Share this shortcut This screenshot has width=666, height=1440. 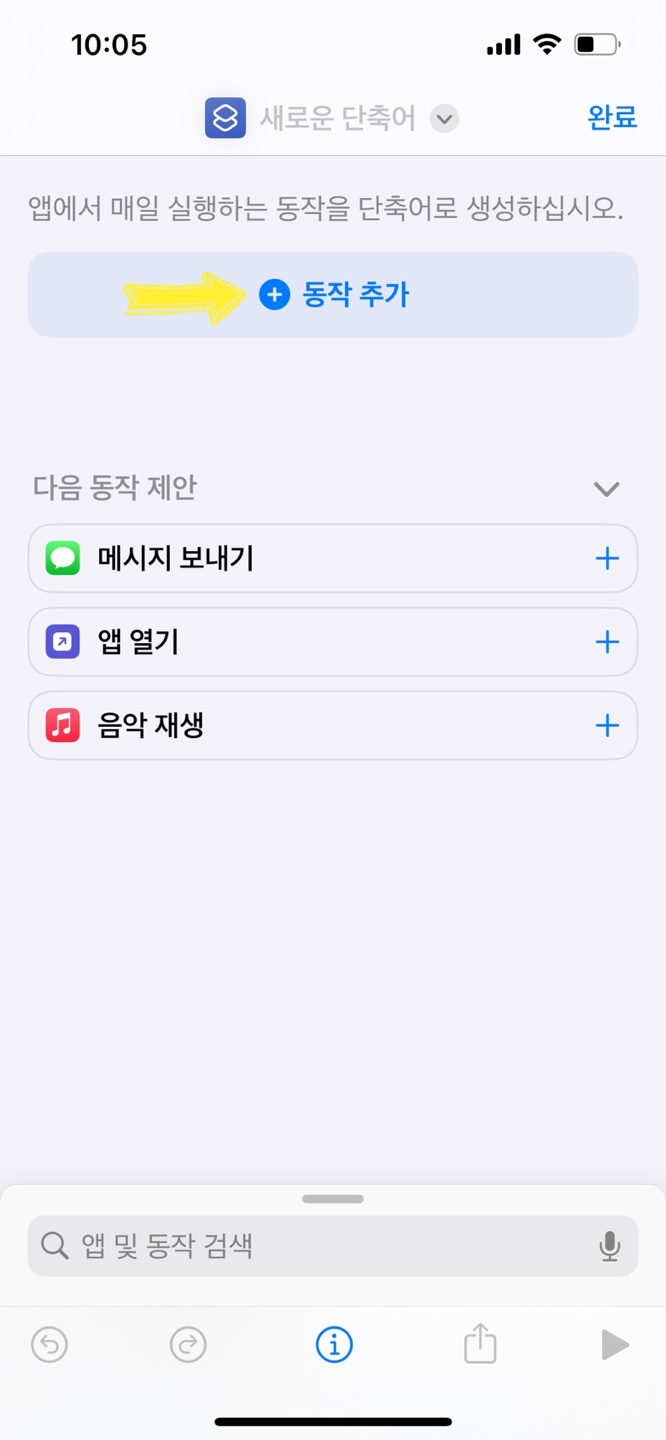pyautogui.click(x=480, y=1343)
